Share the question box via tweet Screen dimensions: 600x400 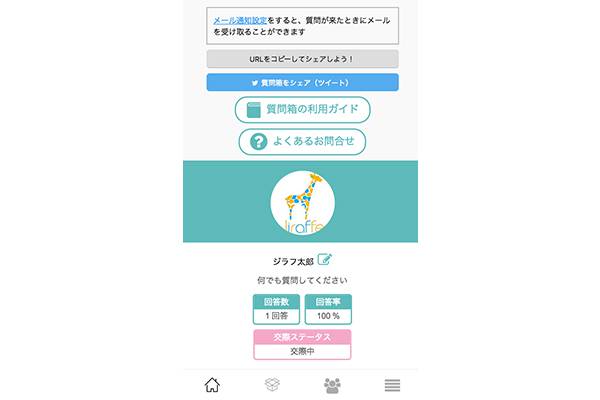click(x=302, y=82)
